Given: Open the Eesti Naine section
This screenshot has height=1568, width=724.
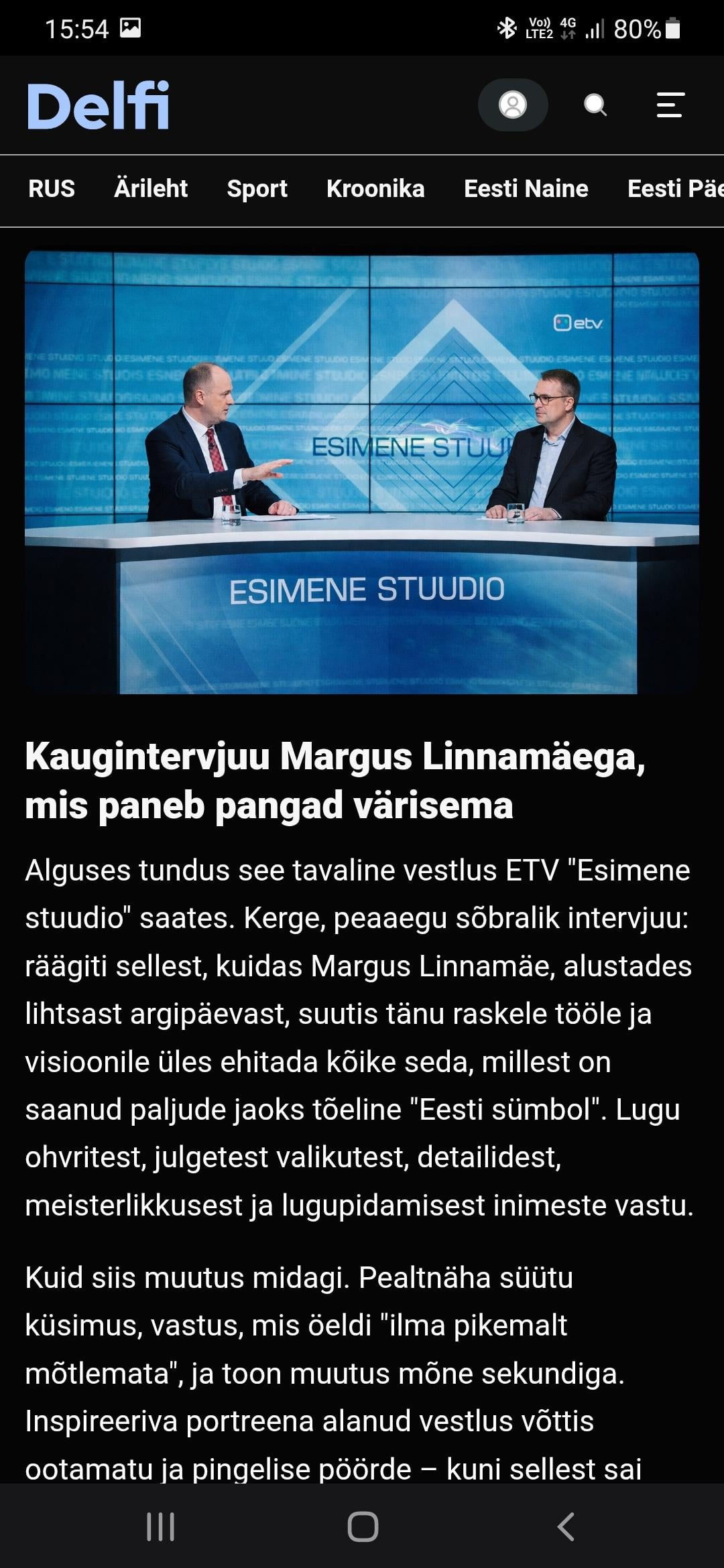Looking at the screenshot, I should (526, 189).
